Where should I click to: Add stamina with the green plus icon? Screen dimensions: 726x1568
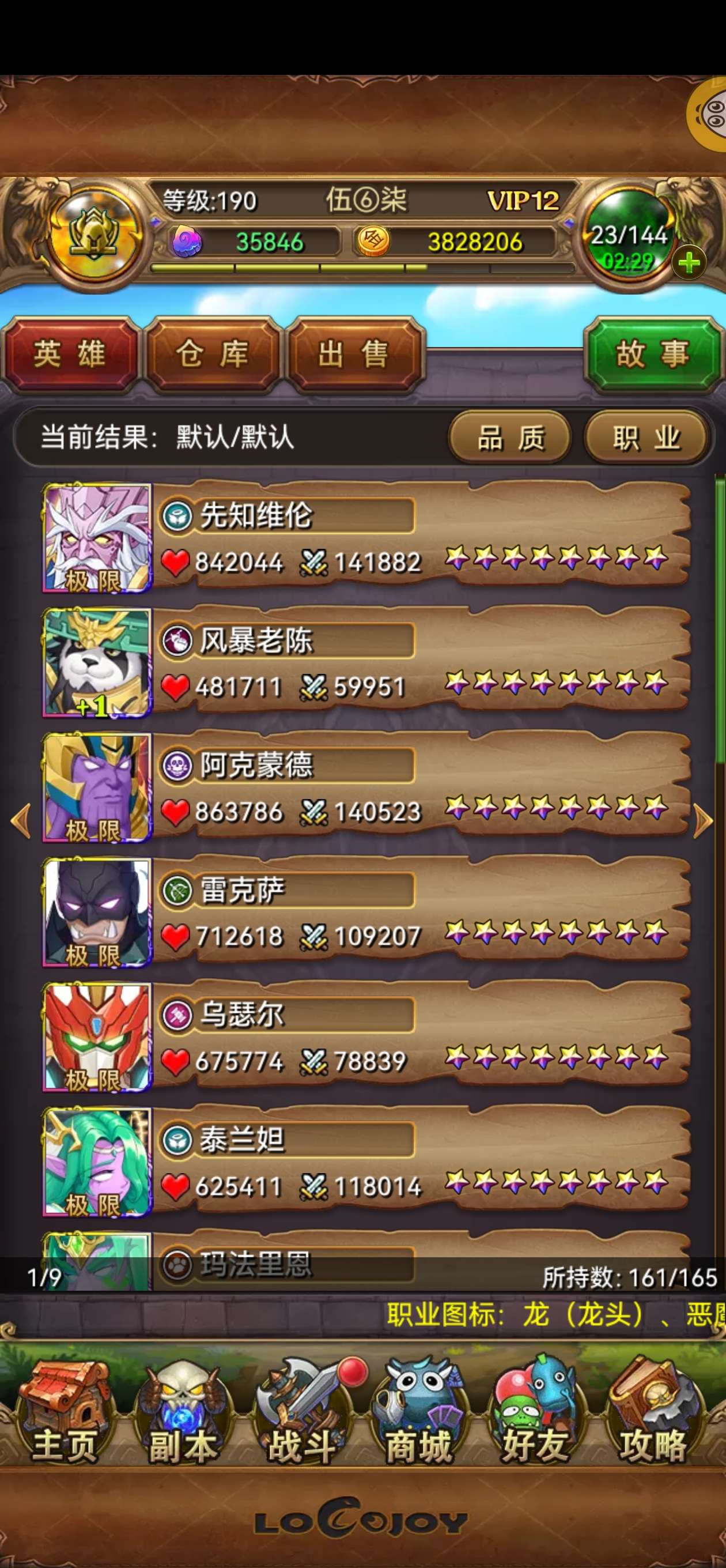pos(689,263)
